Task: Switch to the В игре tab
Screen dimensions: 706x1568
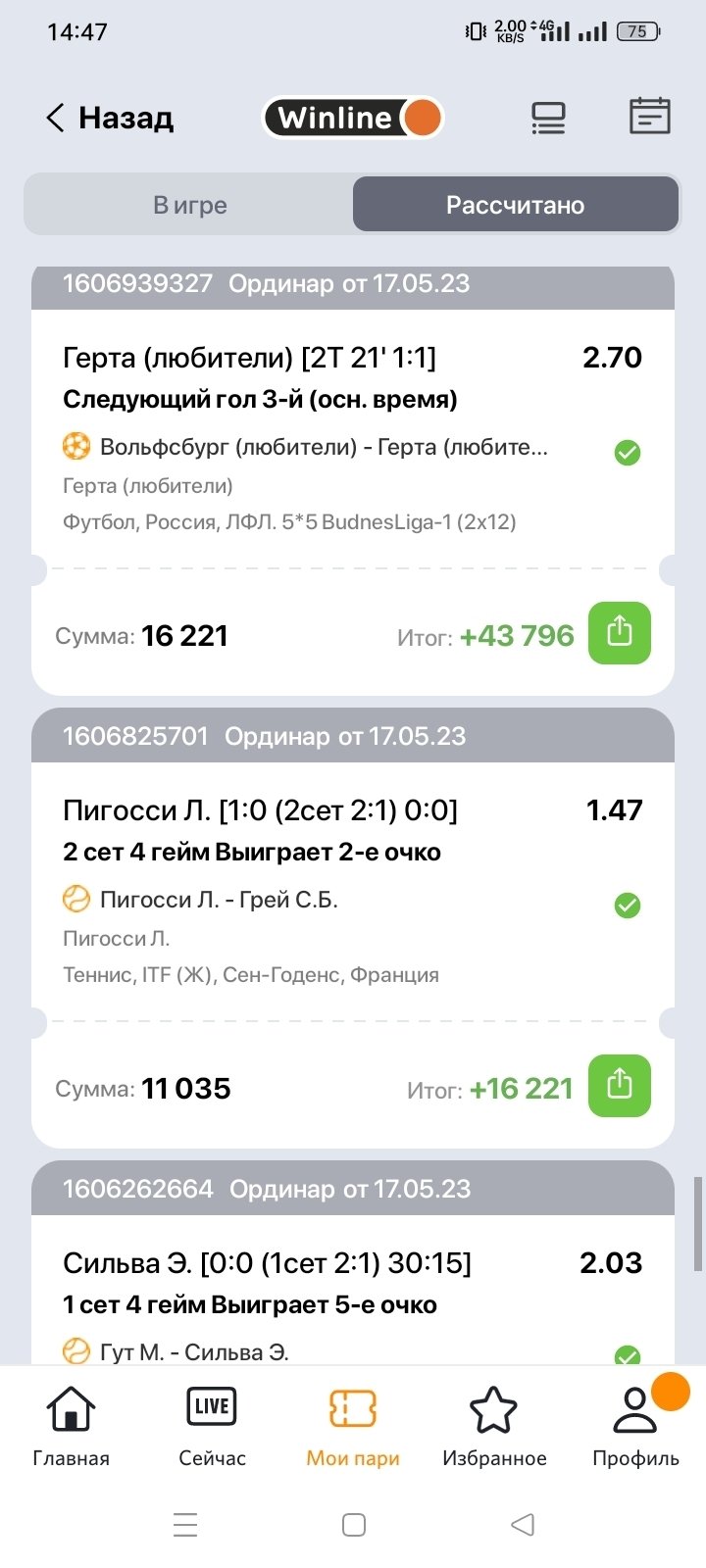Action: 190,205
